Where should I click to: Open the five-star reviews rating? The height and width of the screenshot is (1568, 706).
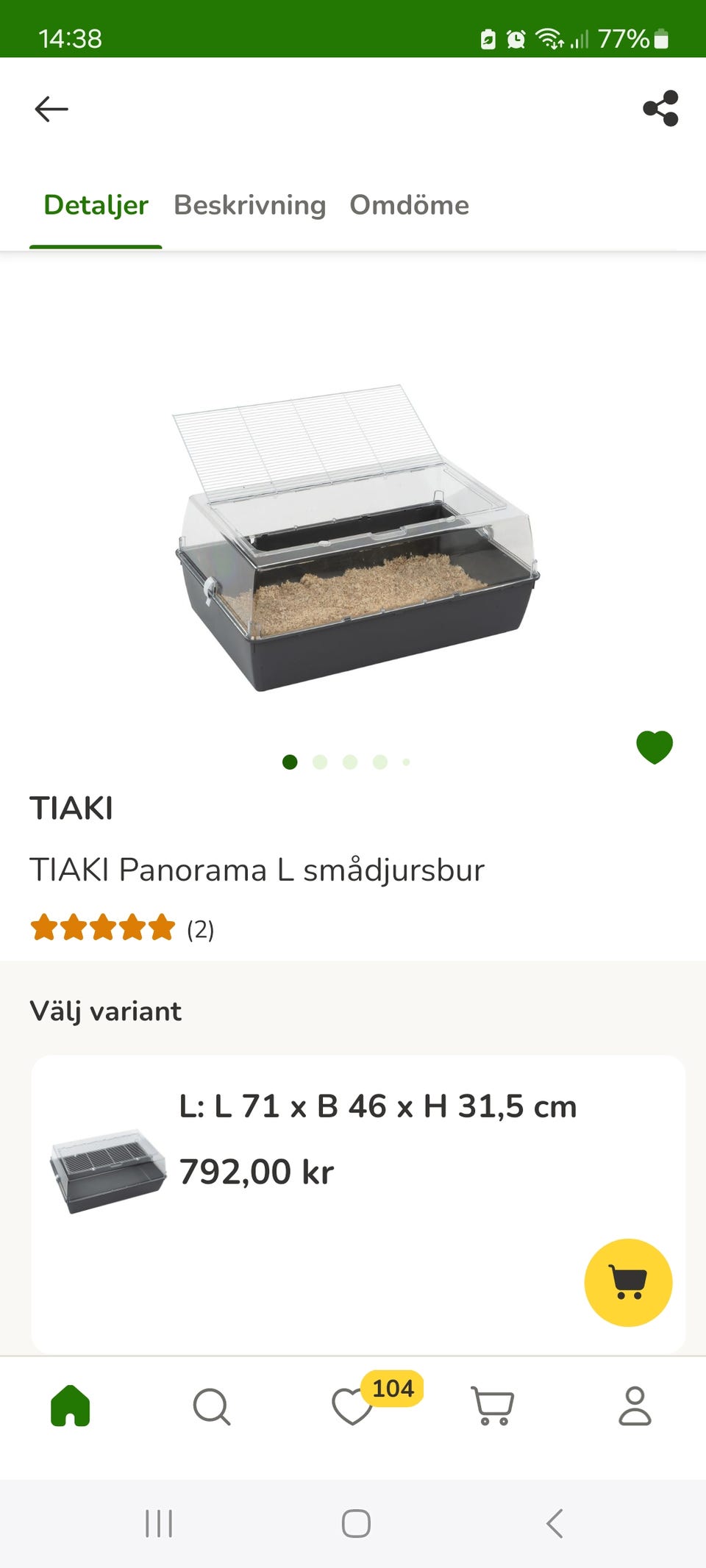click(103, 928)
